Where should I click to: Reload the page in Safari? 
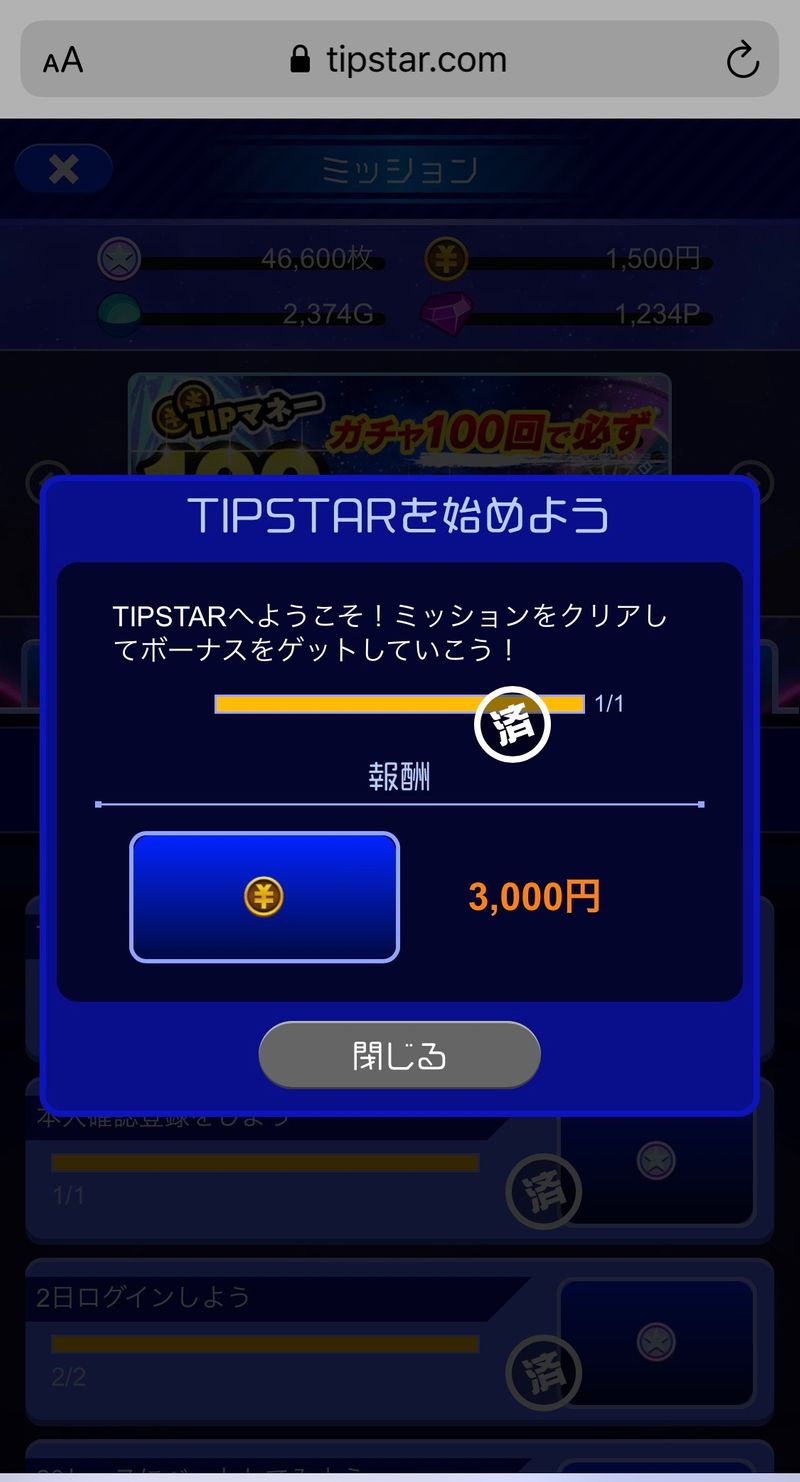pos(742,61)
